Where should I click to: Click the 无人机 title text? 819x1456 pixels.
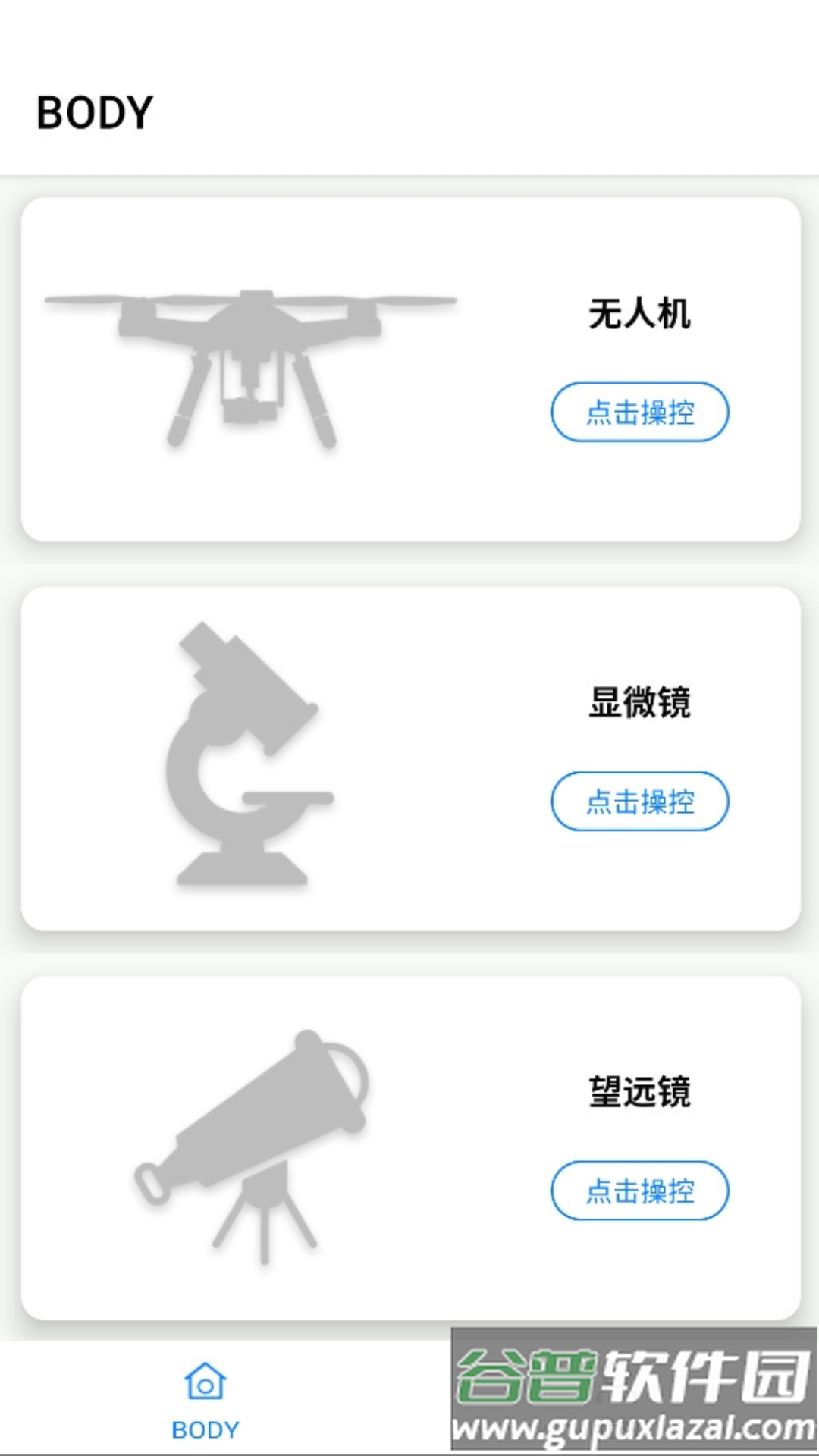click(640, 315)
